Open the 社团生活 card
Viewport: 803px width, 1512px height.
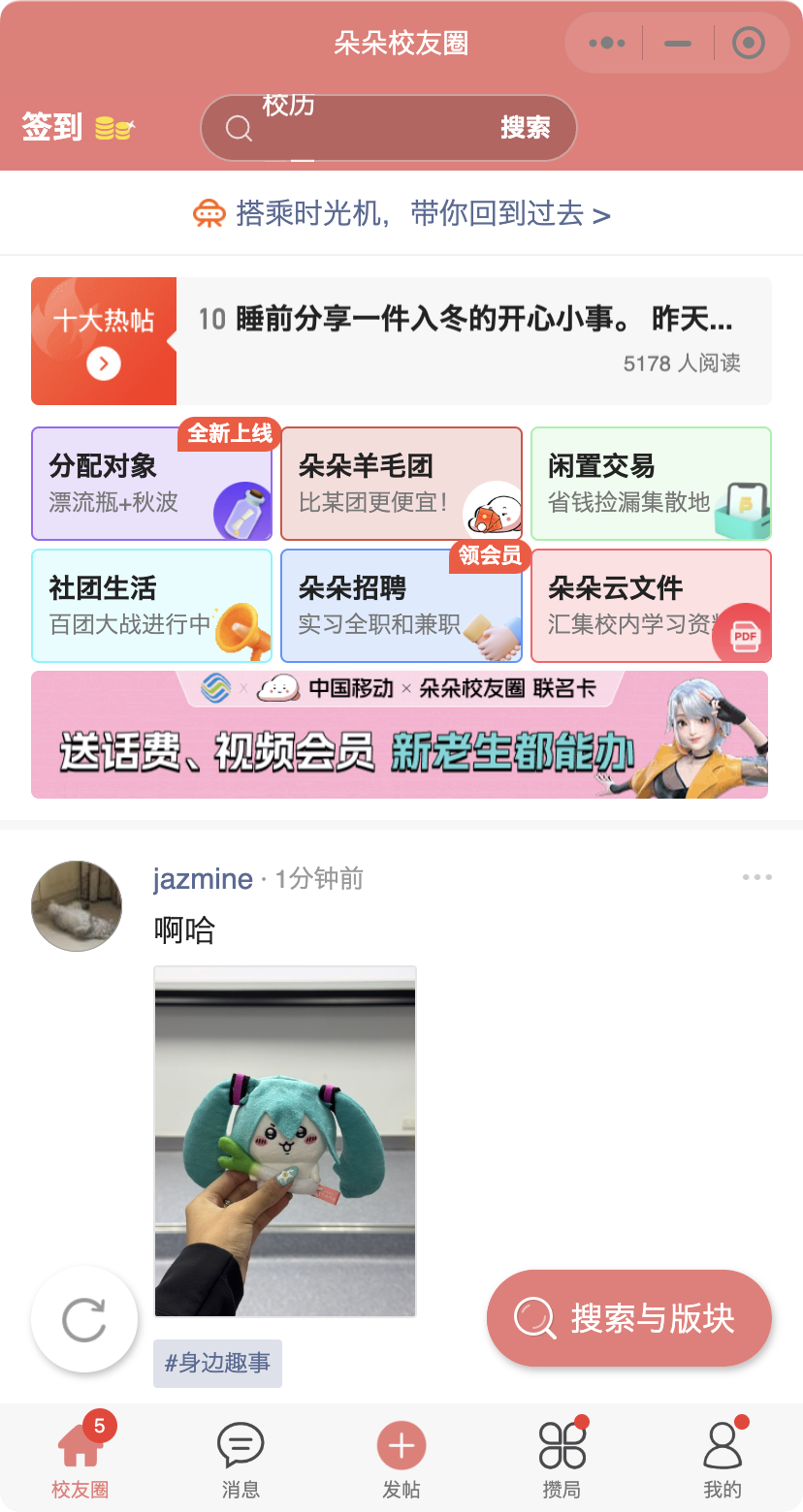(151, 606)
